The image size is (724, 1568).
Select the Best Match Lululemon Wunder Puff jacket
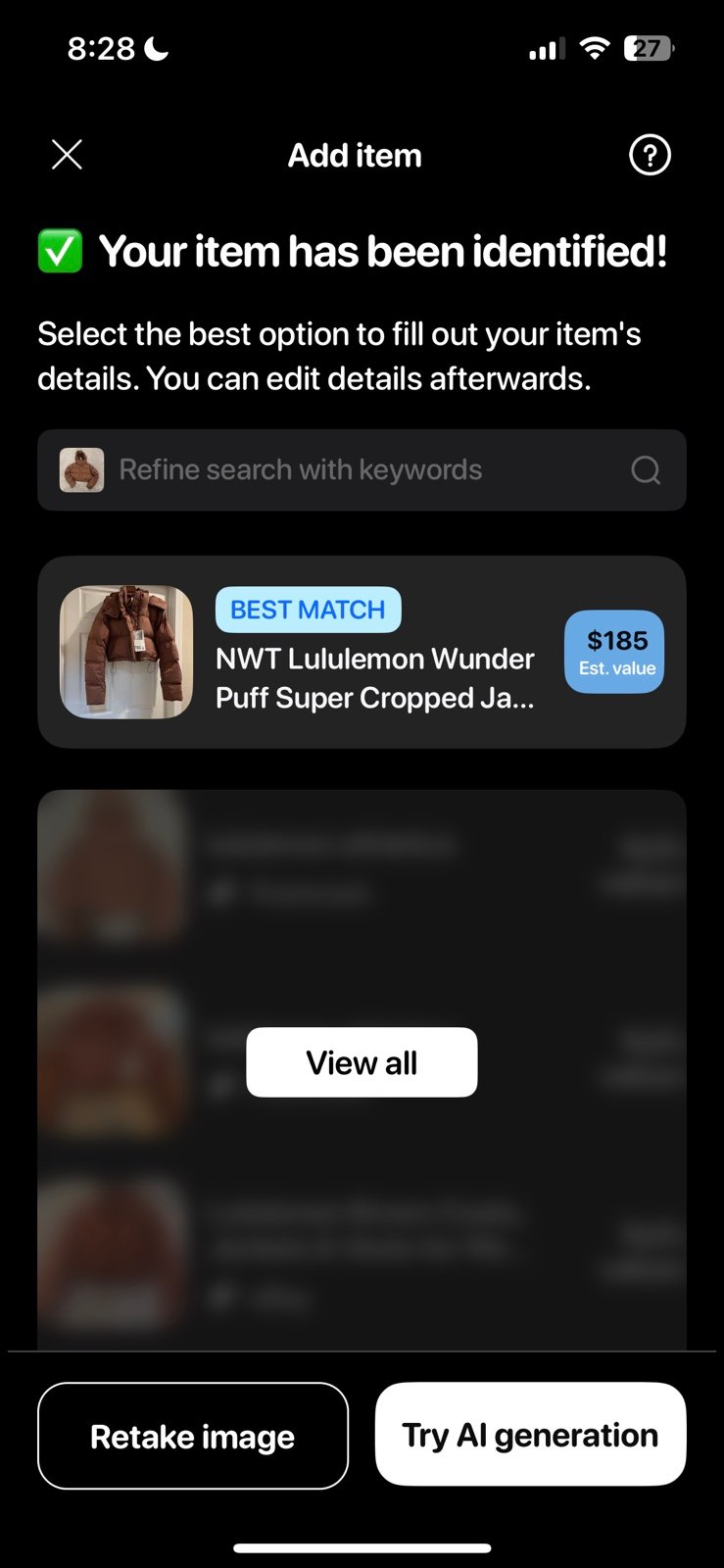(362, 653)
